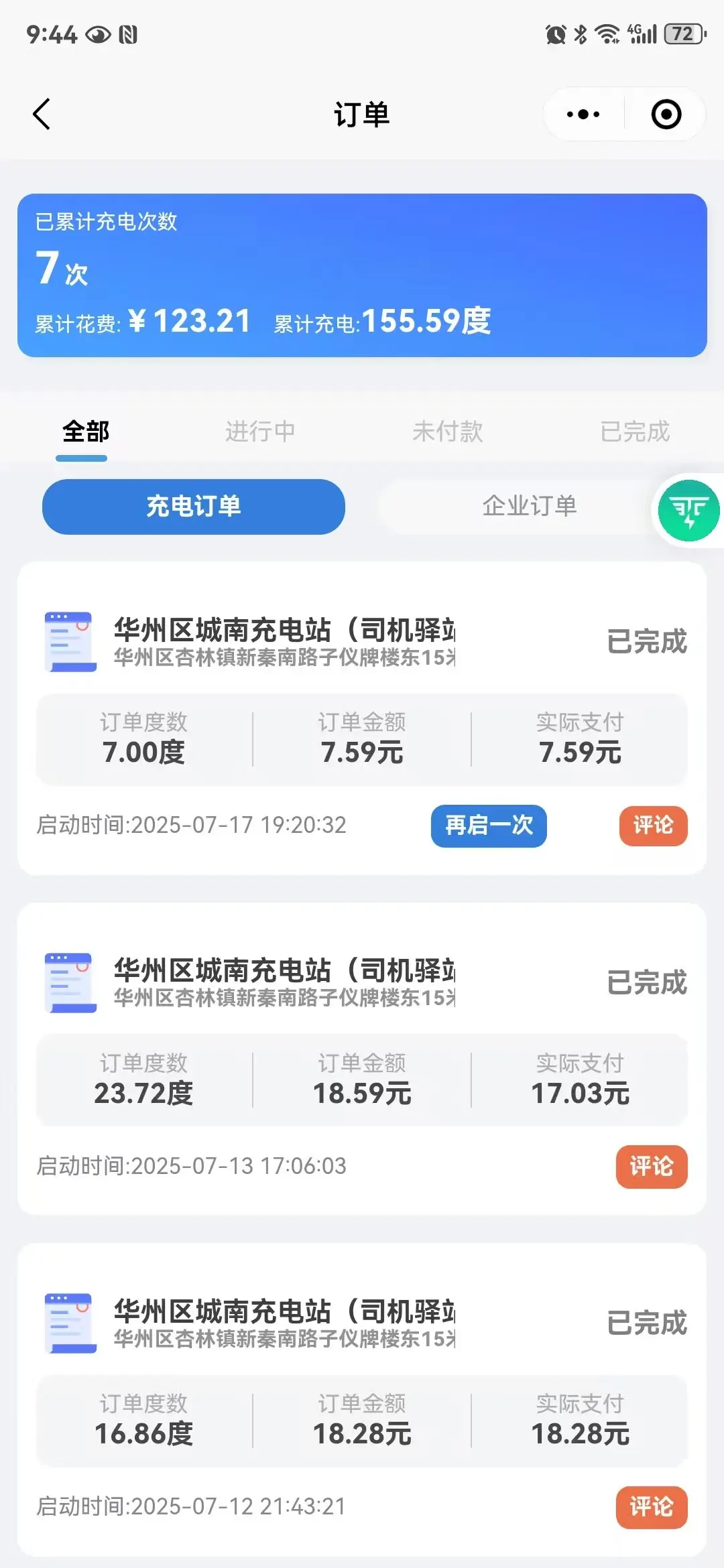
Task: Tap 再启一次 on the 07-17 order
Action: click(x=489, y=826)
